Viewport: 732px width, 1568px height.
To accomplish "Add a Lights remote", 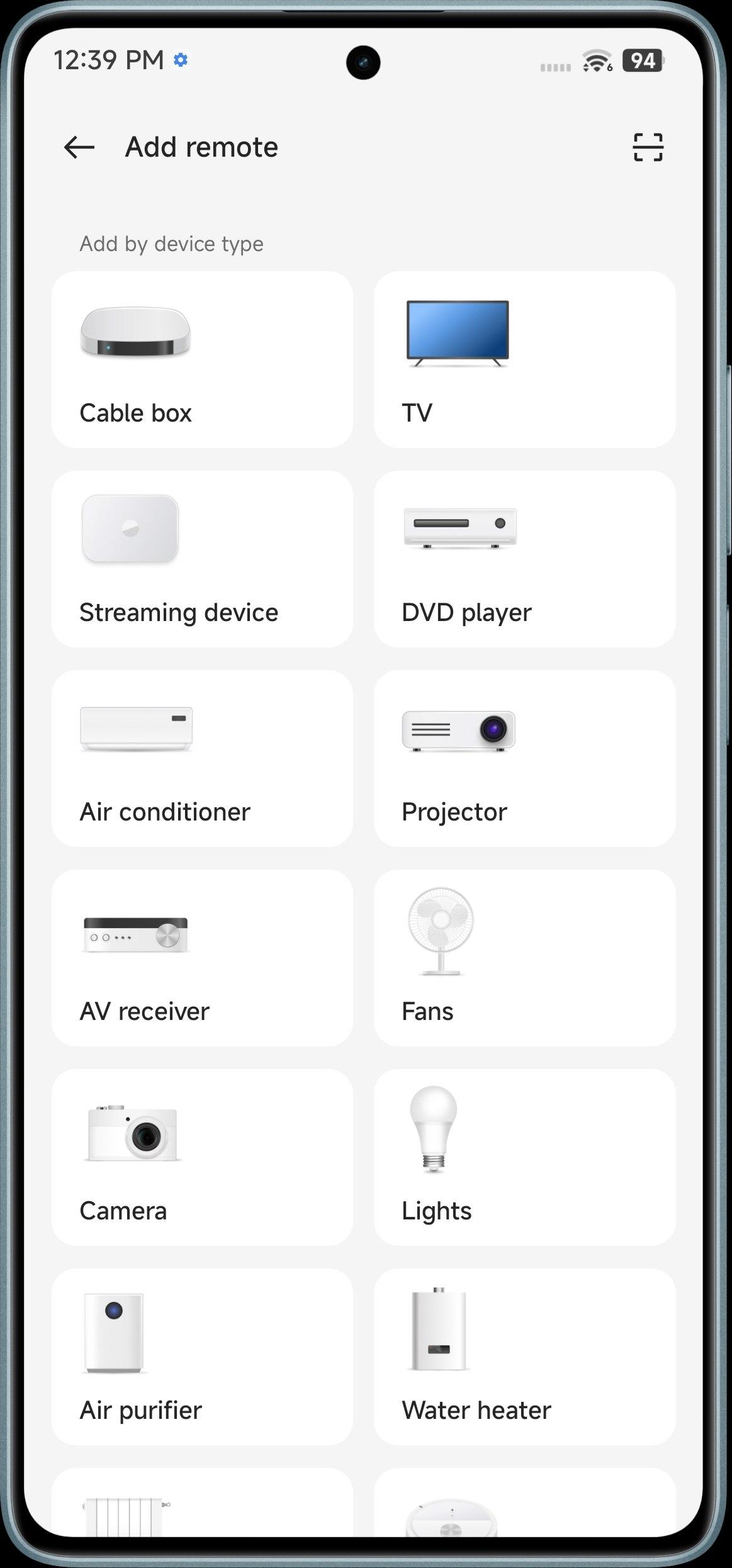I will point(524,1157).
